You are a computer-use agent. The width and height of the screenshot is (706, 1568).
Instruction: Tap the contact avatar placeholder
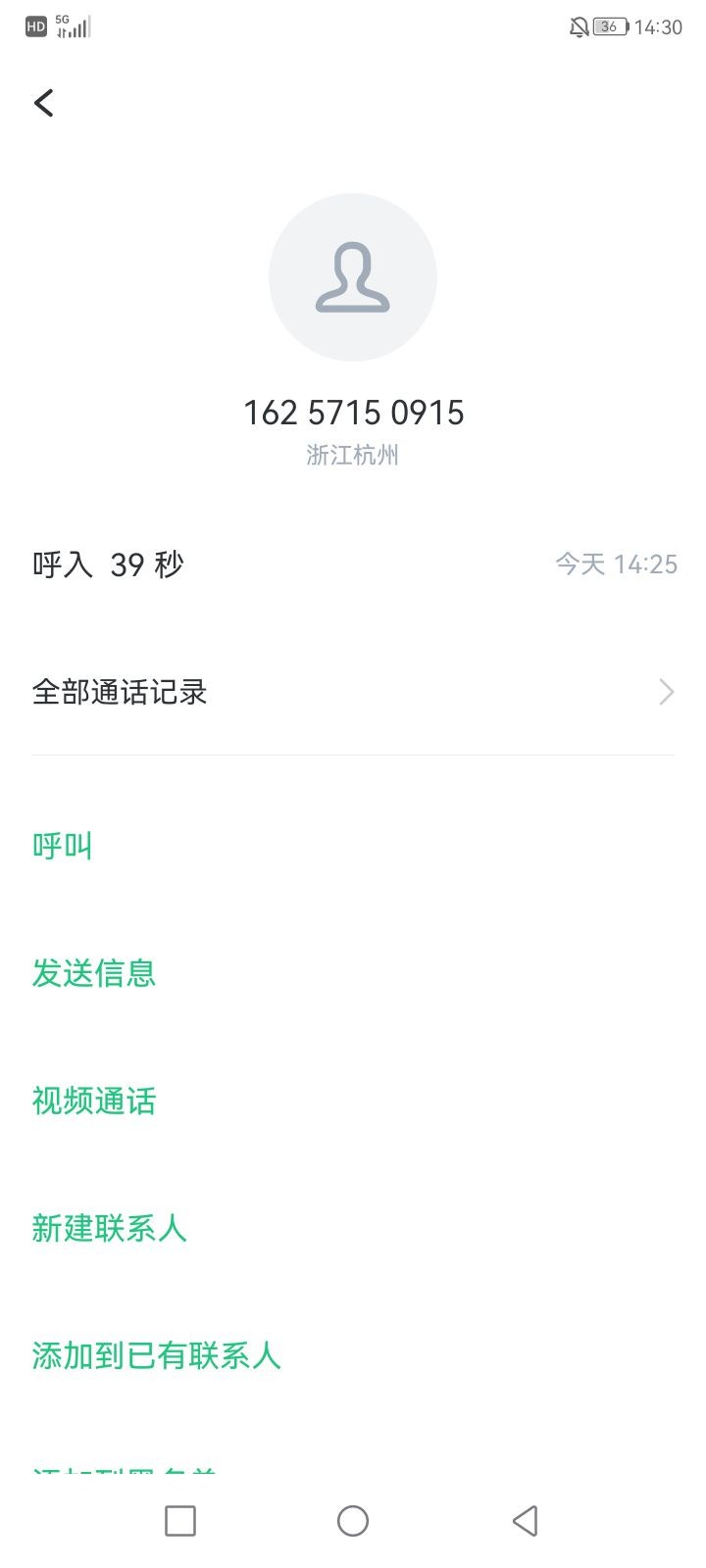[x=353, y=277]
